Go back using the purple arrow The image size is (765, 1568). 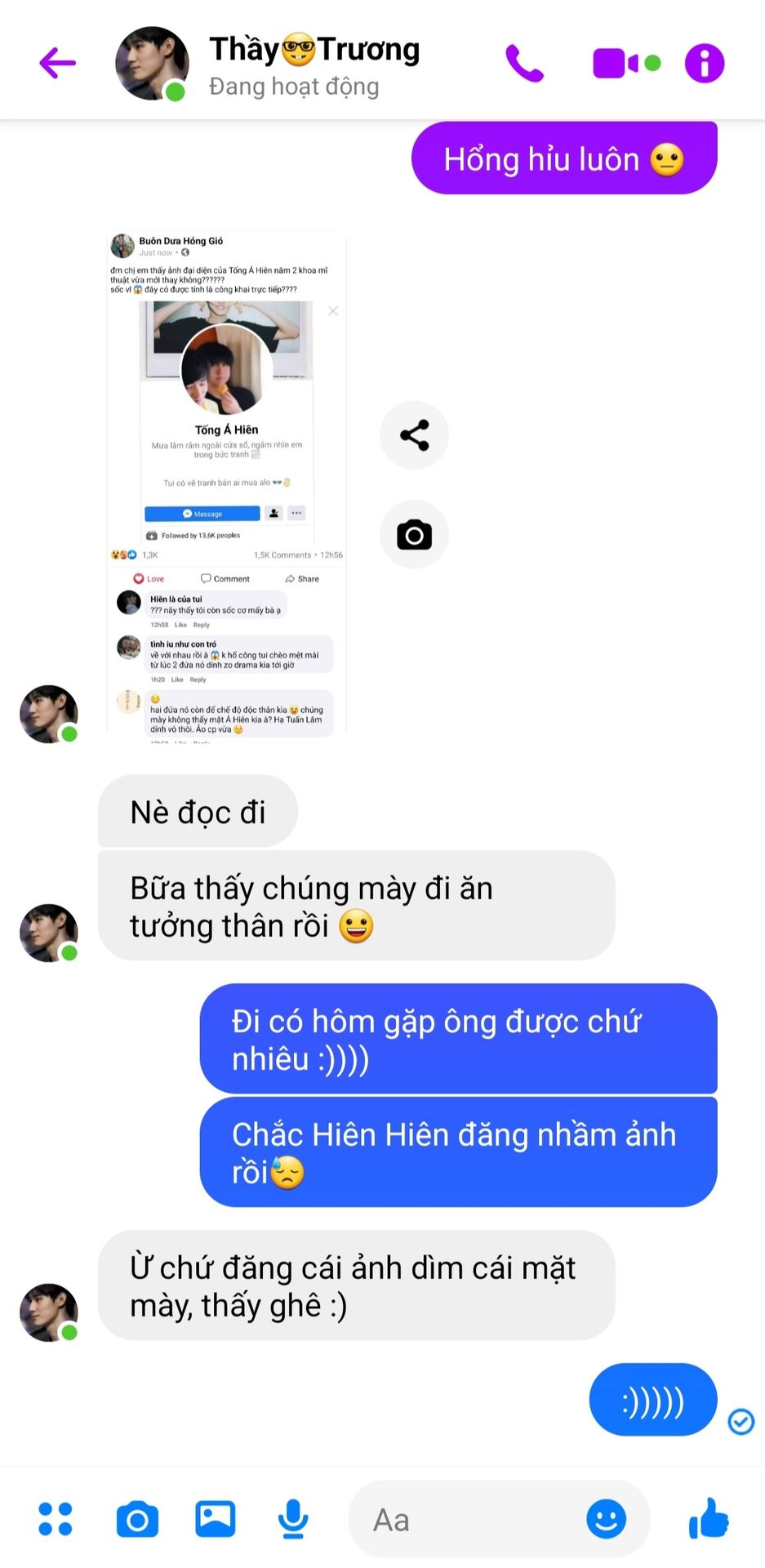point(57,63)
